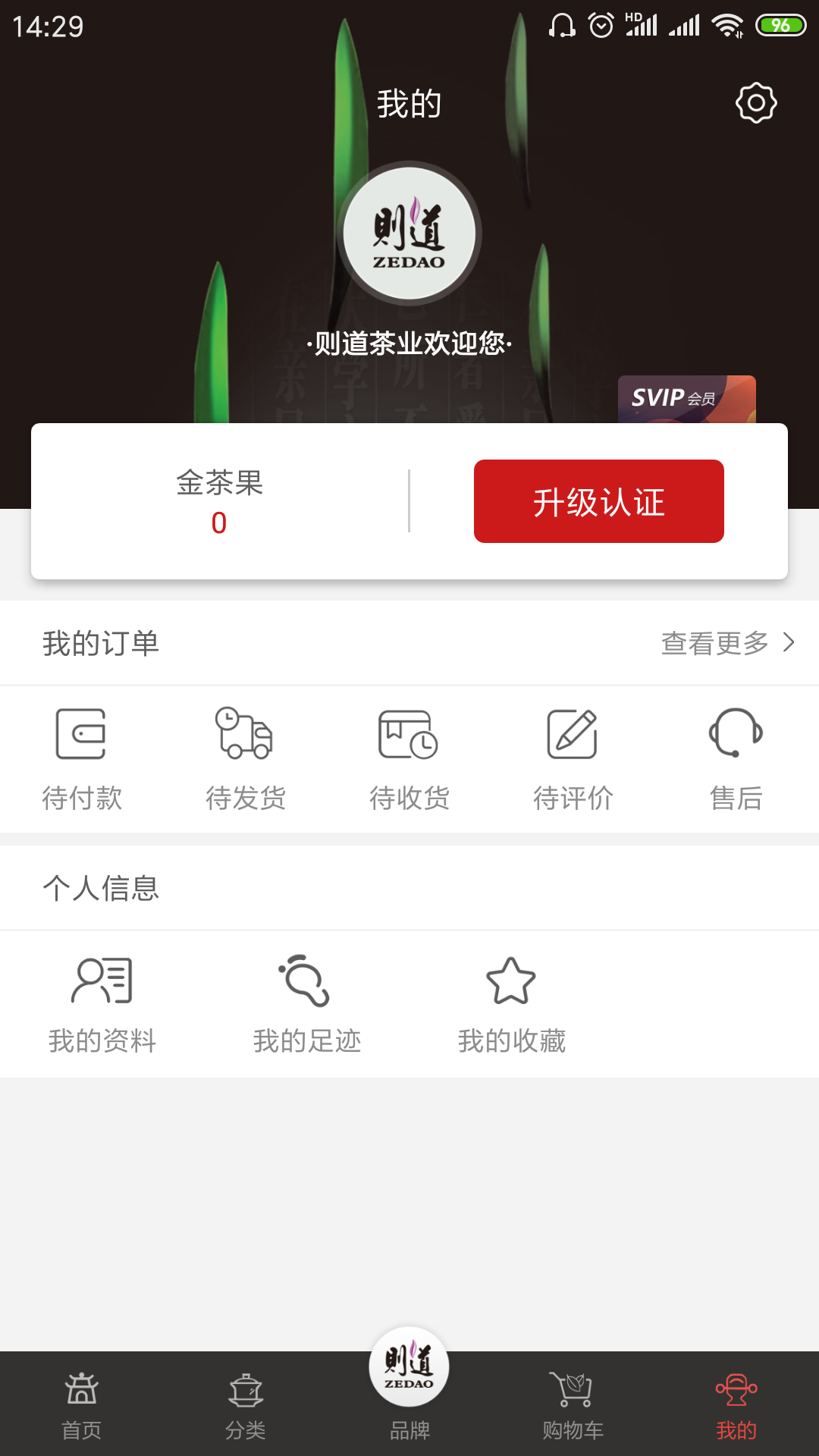Switch to the 品牌 brand tab
The height and width of the screenshot is (1456, 819).
(409, 1380)
